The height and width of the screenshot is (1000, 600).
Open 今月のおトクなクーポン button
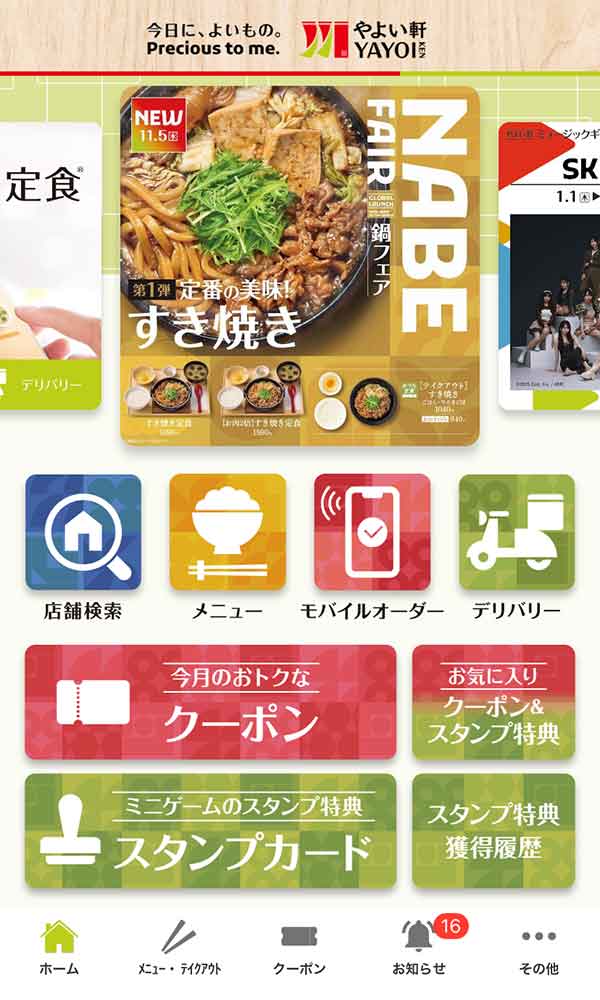pyautogui.click(x=210, y=702)
